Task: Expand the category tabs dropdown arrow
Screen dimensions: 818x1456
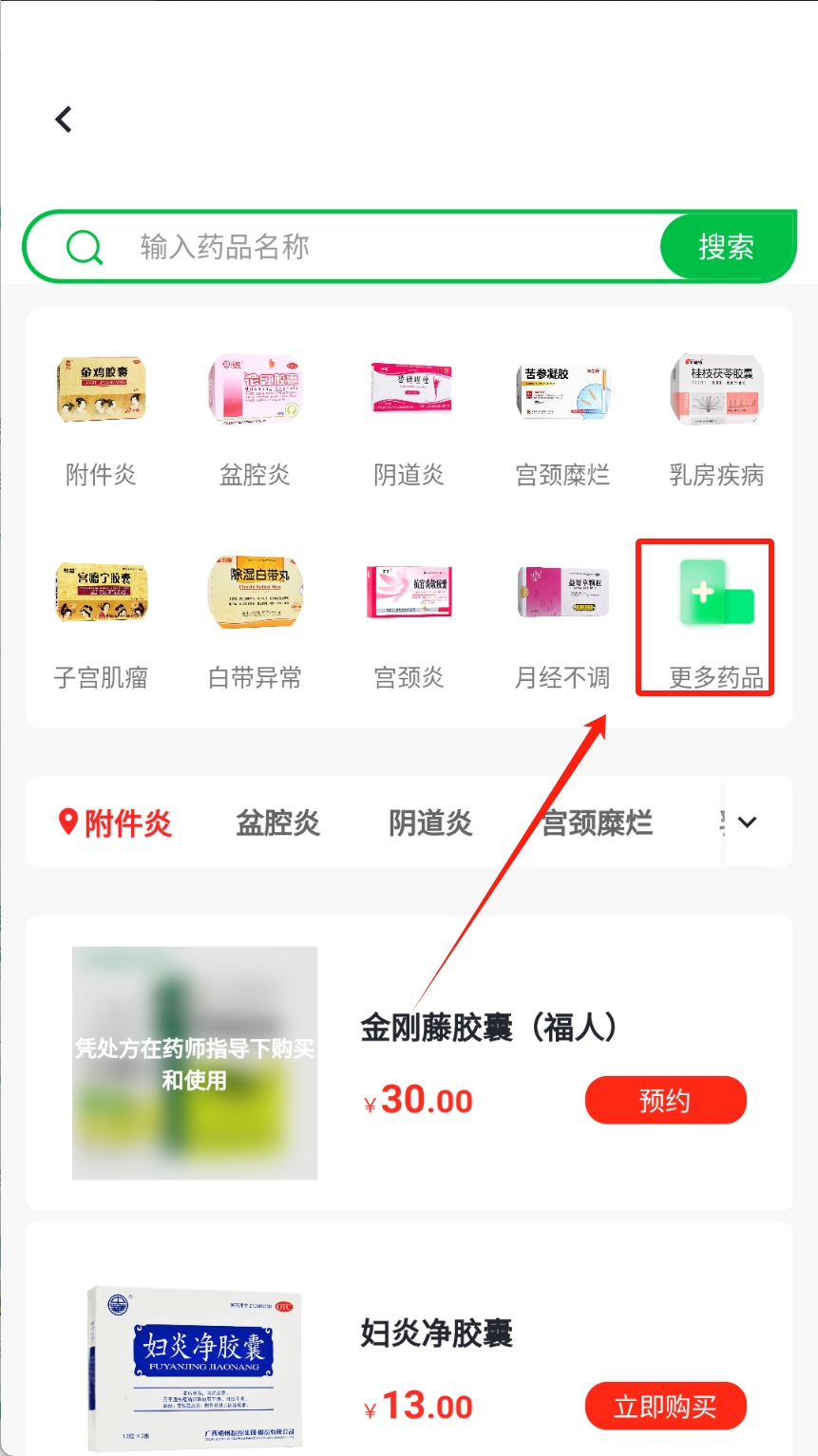Action: click(x=748, y=823)
